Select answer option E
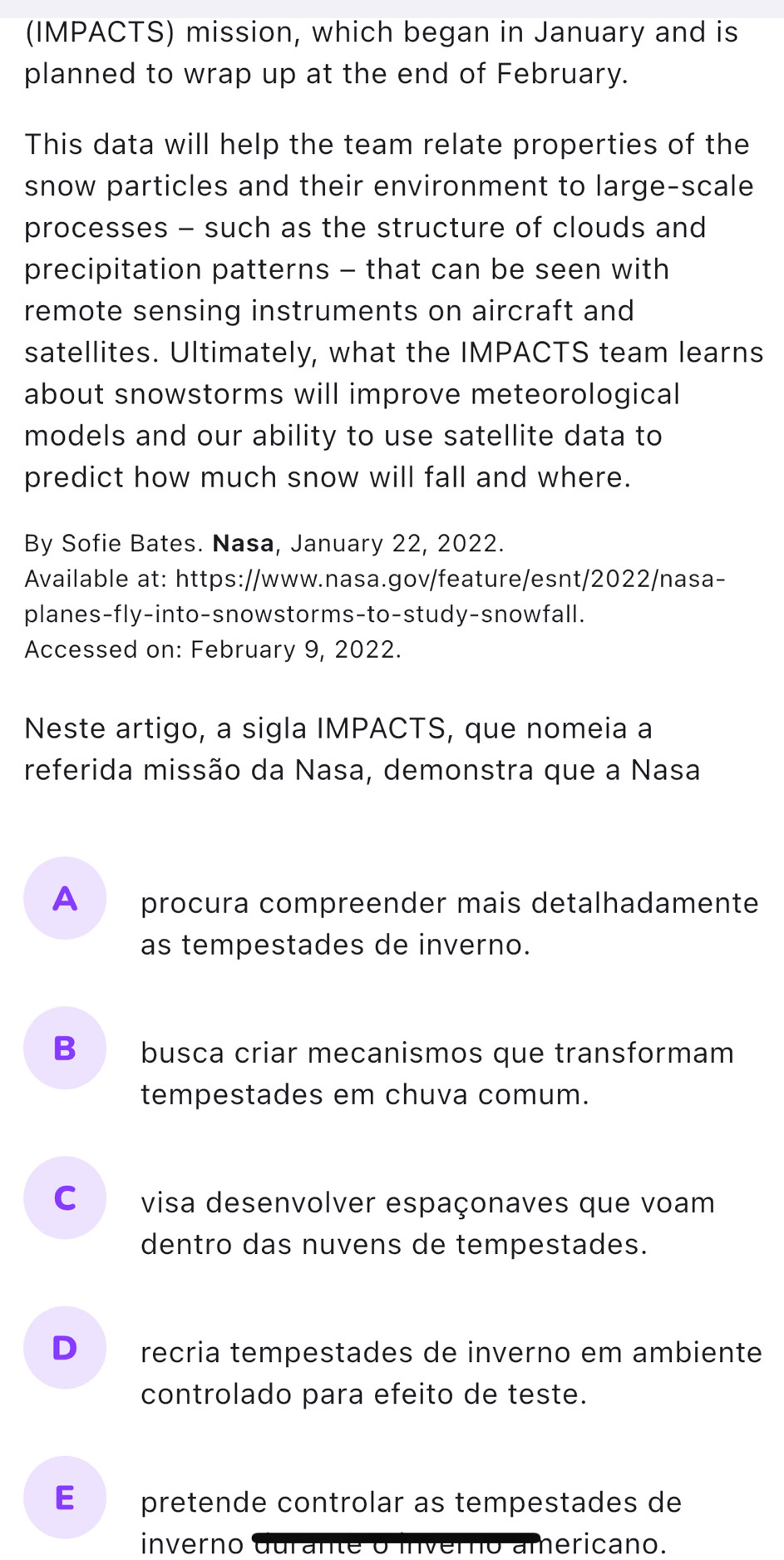The height and width of the screenshot is (1560, 784). pyautogui.click(x=65, y=1497)
